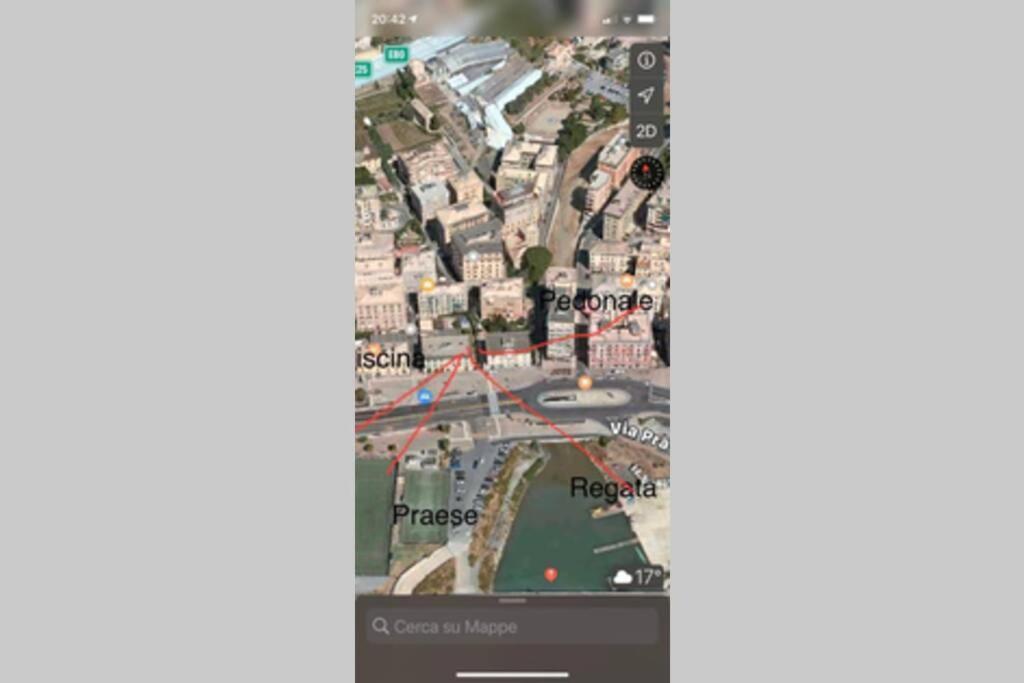Switch map to 2D view
Image resolution: width=1024 pixels, height=683 pixels.
click(647, 131)
